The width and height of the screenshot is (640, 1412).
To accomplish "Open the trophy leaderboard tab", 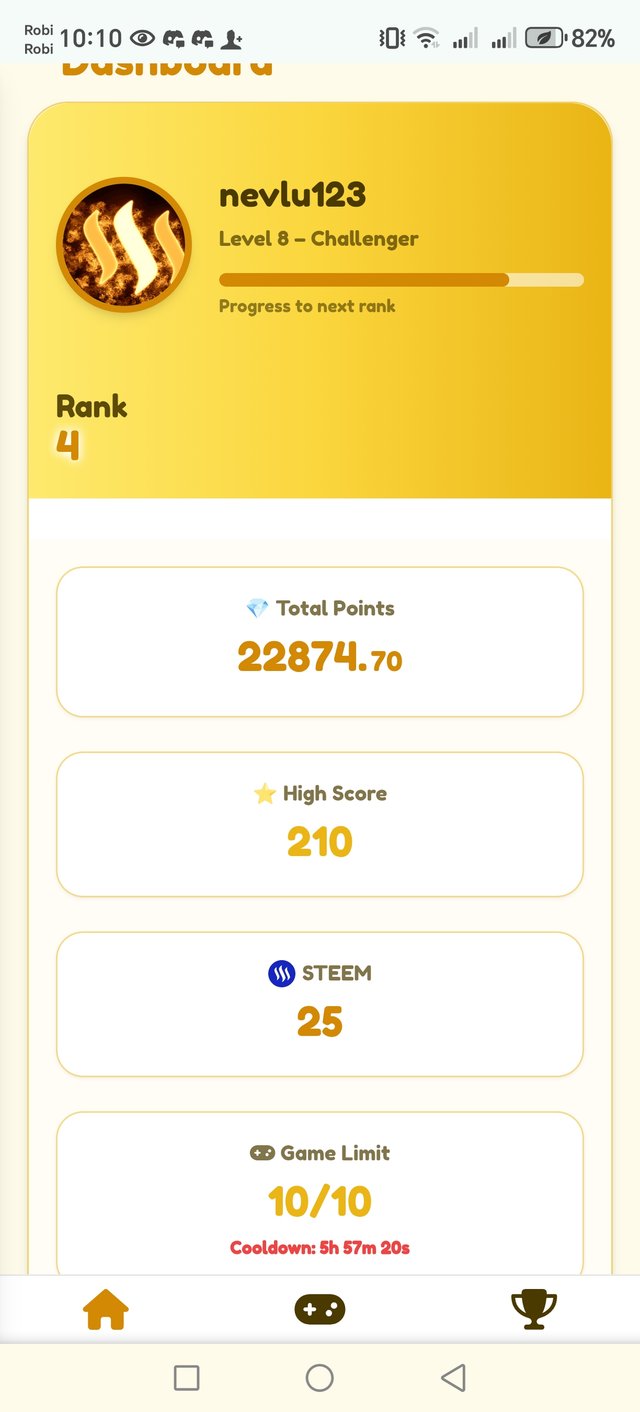I will tap(533, 1309).
